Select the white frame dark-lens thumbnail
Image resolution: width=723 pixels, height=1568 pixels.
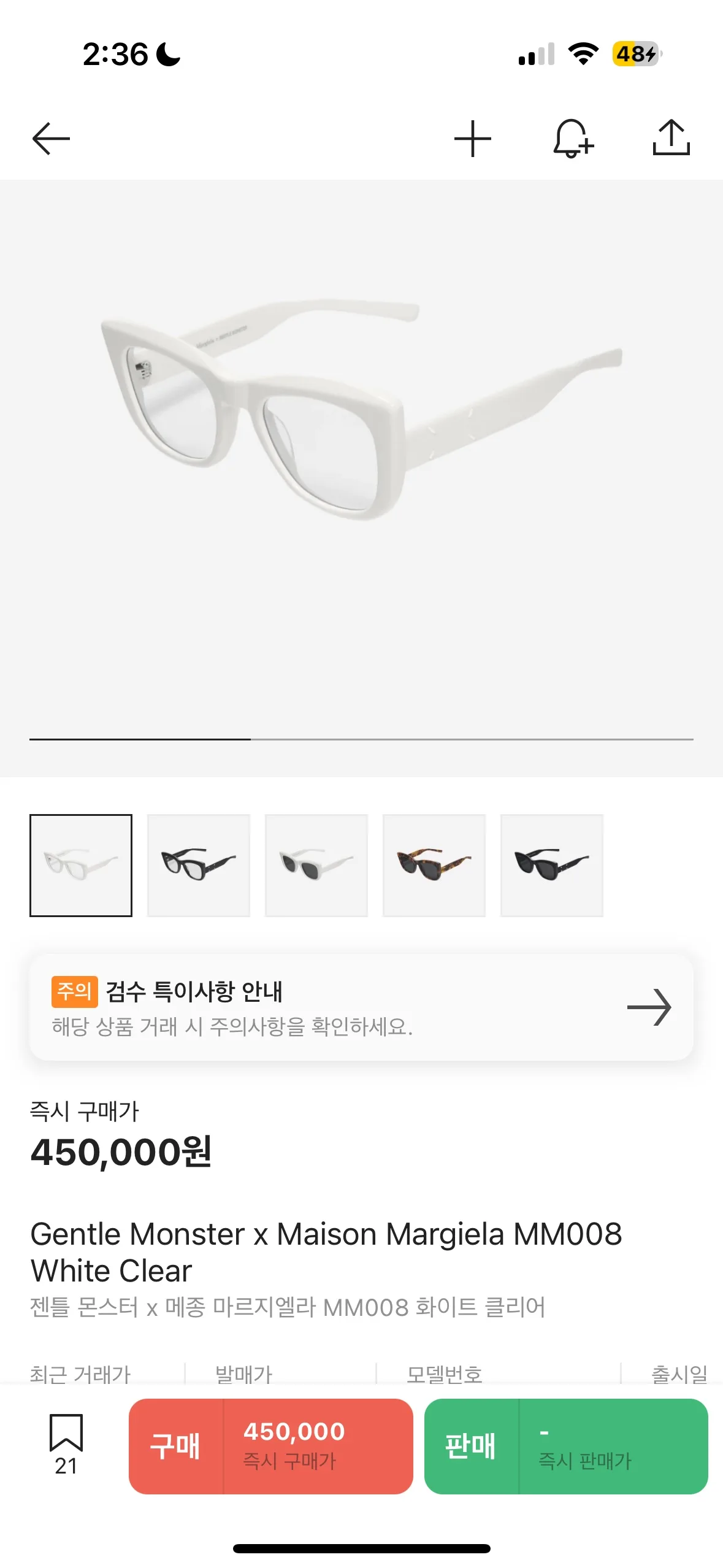[x=316, y=865]
